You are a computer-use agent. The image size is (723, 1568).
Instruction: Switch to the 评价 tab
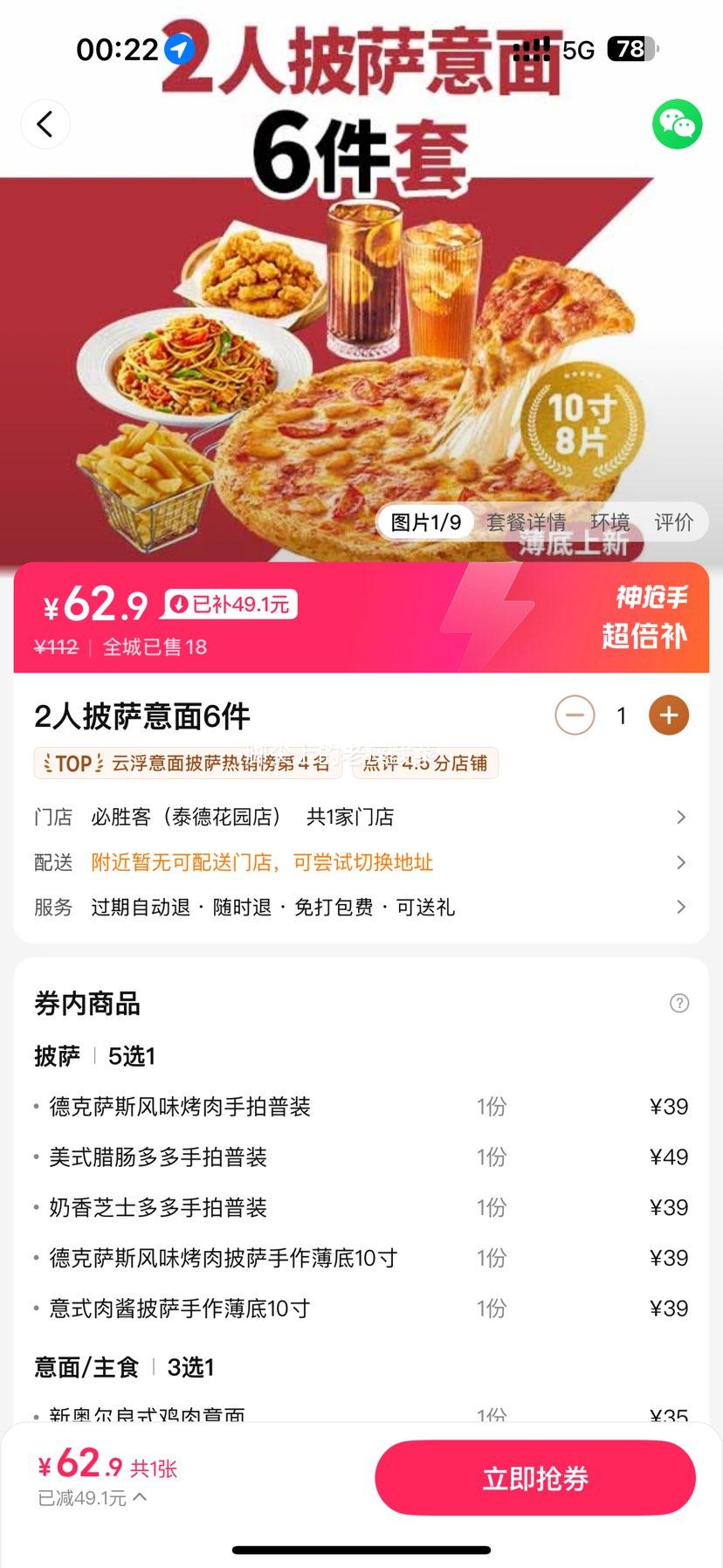pos(673,522)
